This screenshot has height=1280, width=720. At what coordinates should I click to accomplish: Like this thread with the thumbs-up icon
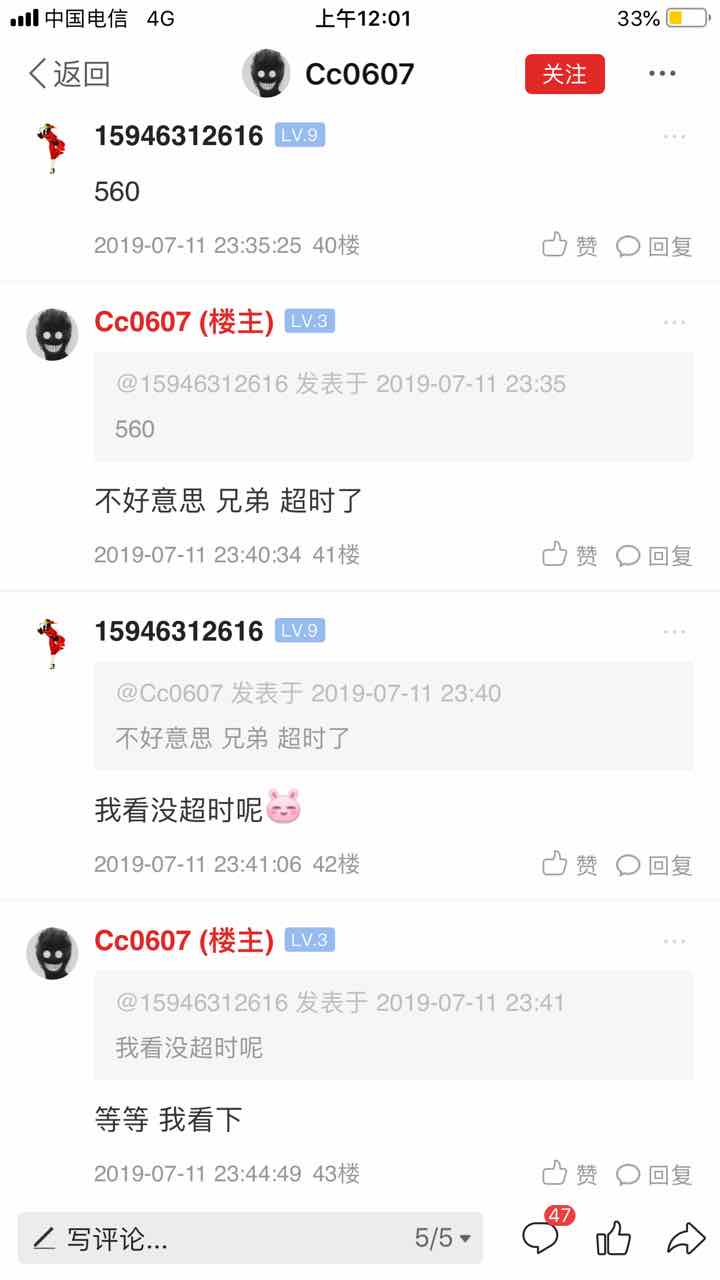(x=613, y=1240)
